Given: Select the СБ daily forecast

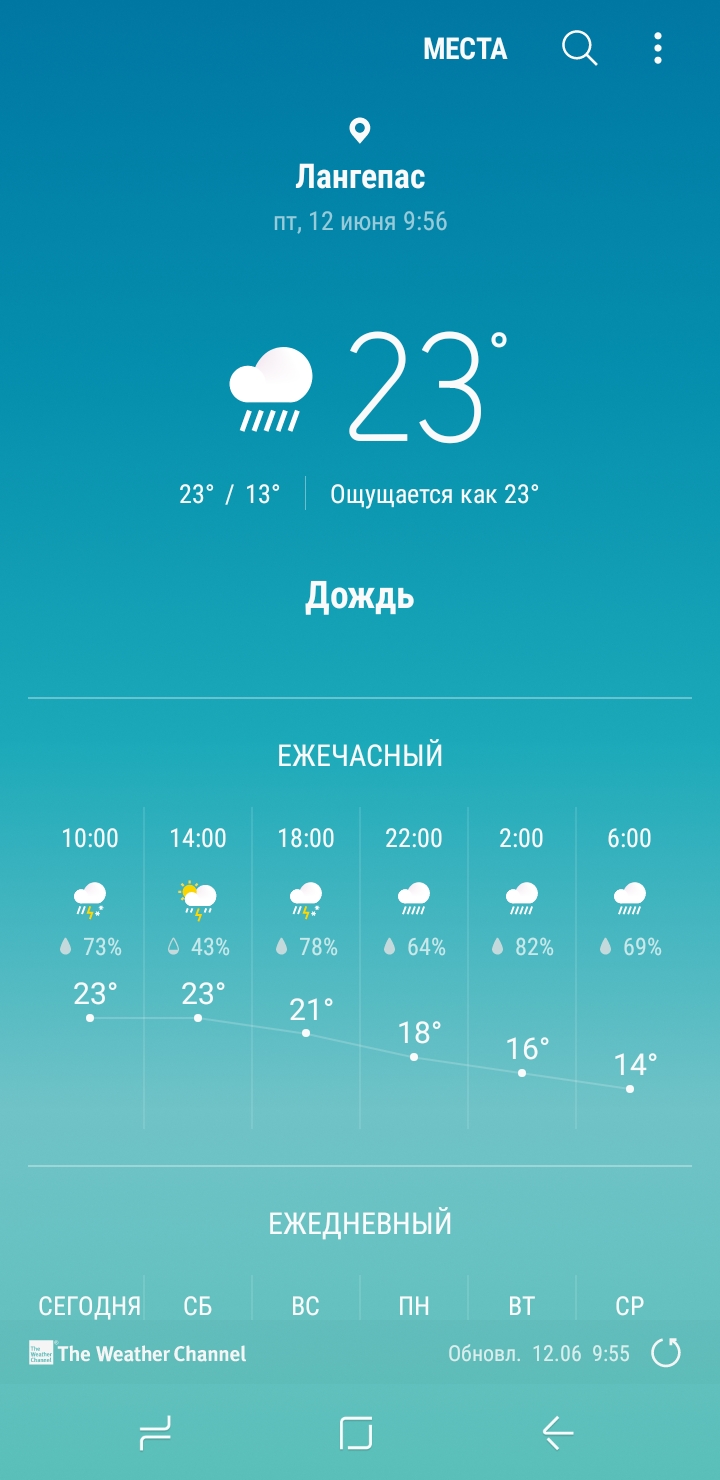Looking at the screenshot, I should point(198,1305).
